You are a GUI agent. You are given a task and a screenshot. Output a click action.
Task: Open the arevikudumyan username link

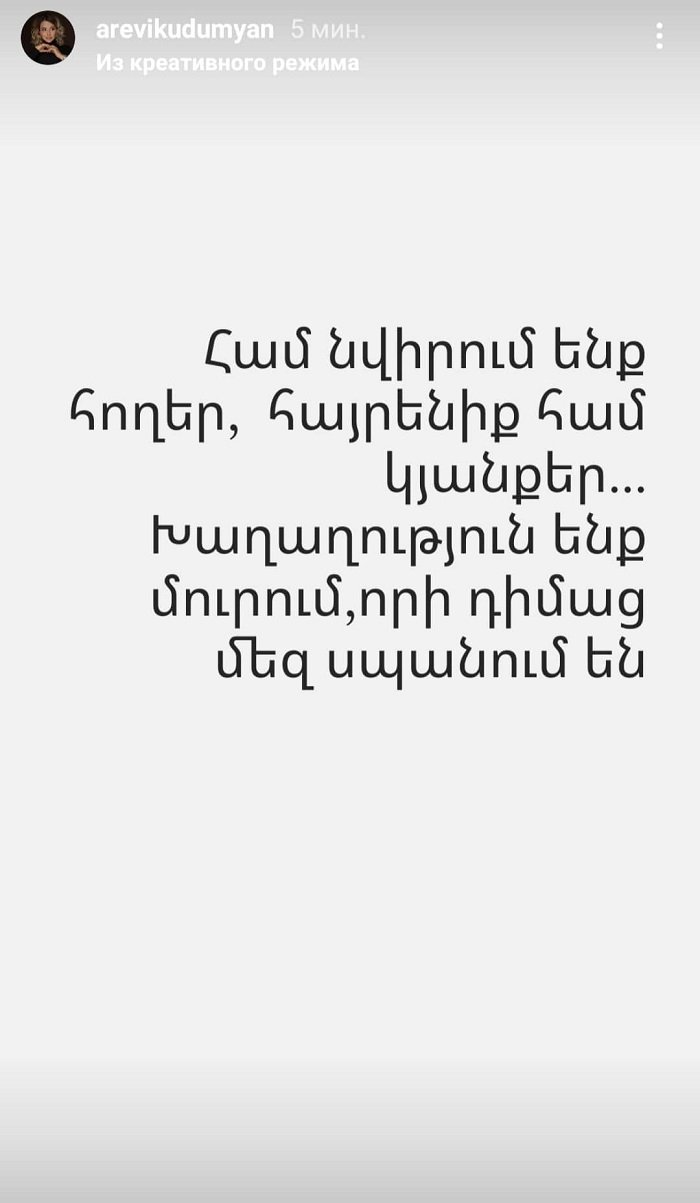pyautogui.click(x=184, y=30)
